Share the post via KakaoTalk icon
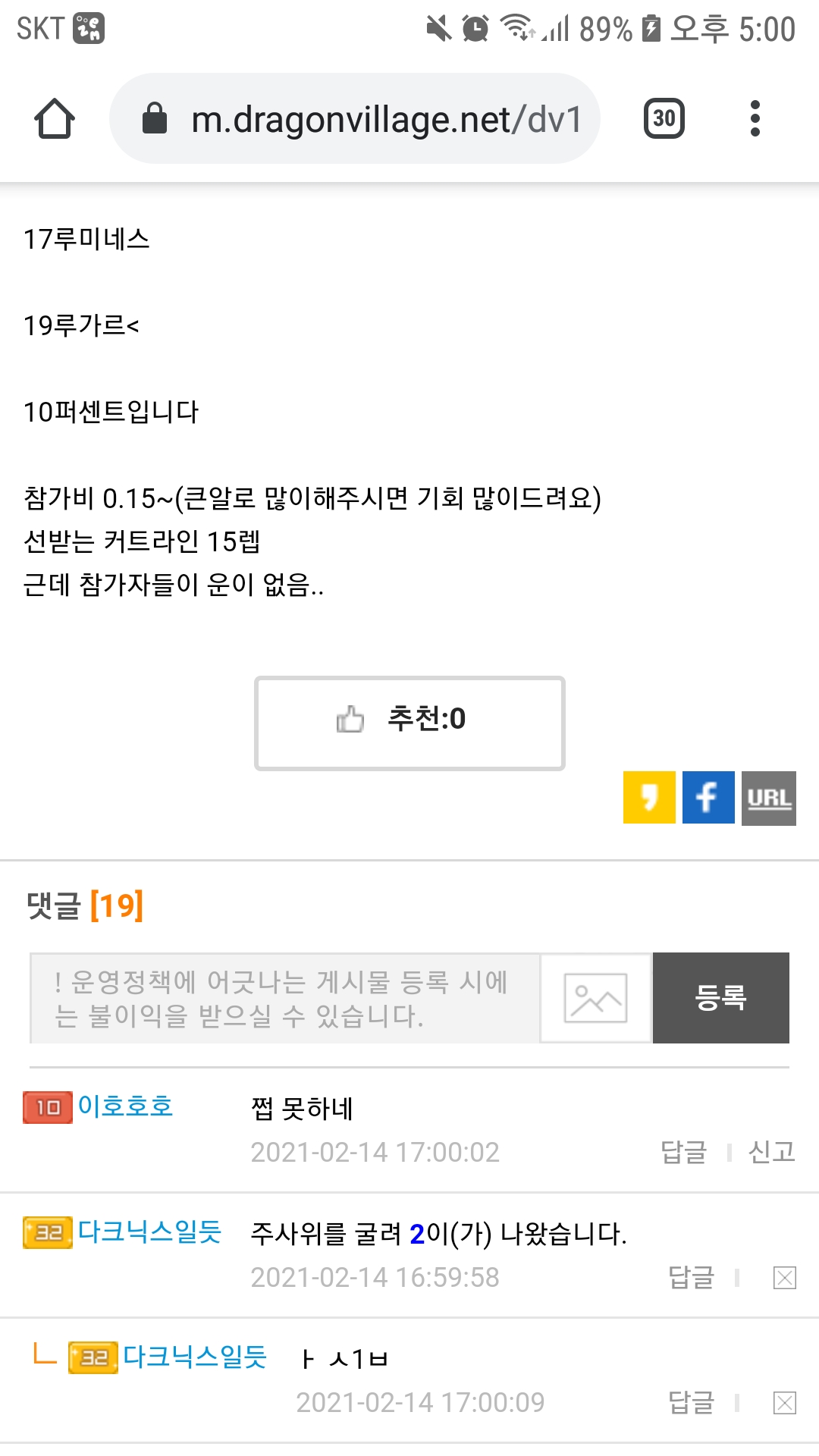 [x=649, y=798]
